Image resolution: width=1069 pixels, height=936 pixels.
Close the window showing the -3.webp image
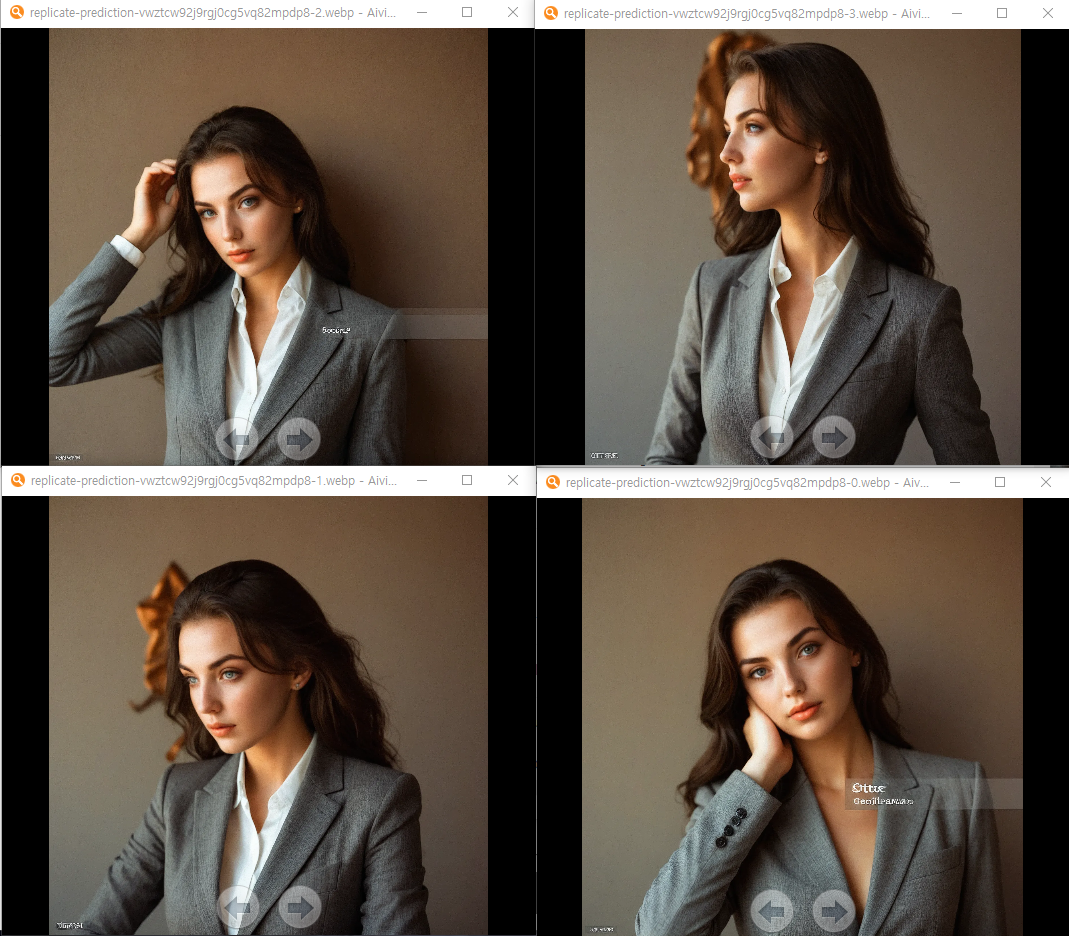tap(1047, 13)
